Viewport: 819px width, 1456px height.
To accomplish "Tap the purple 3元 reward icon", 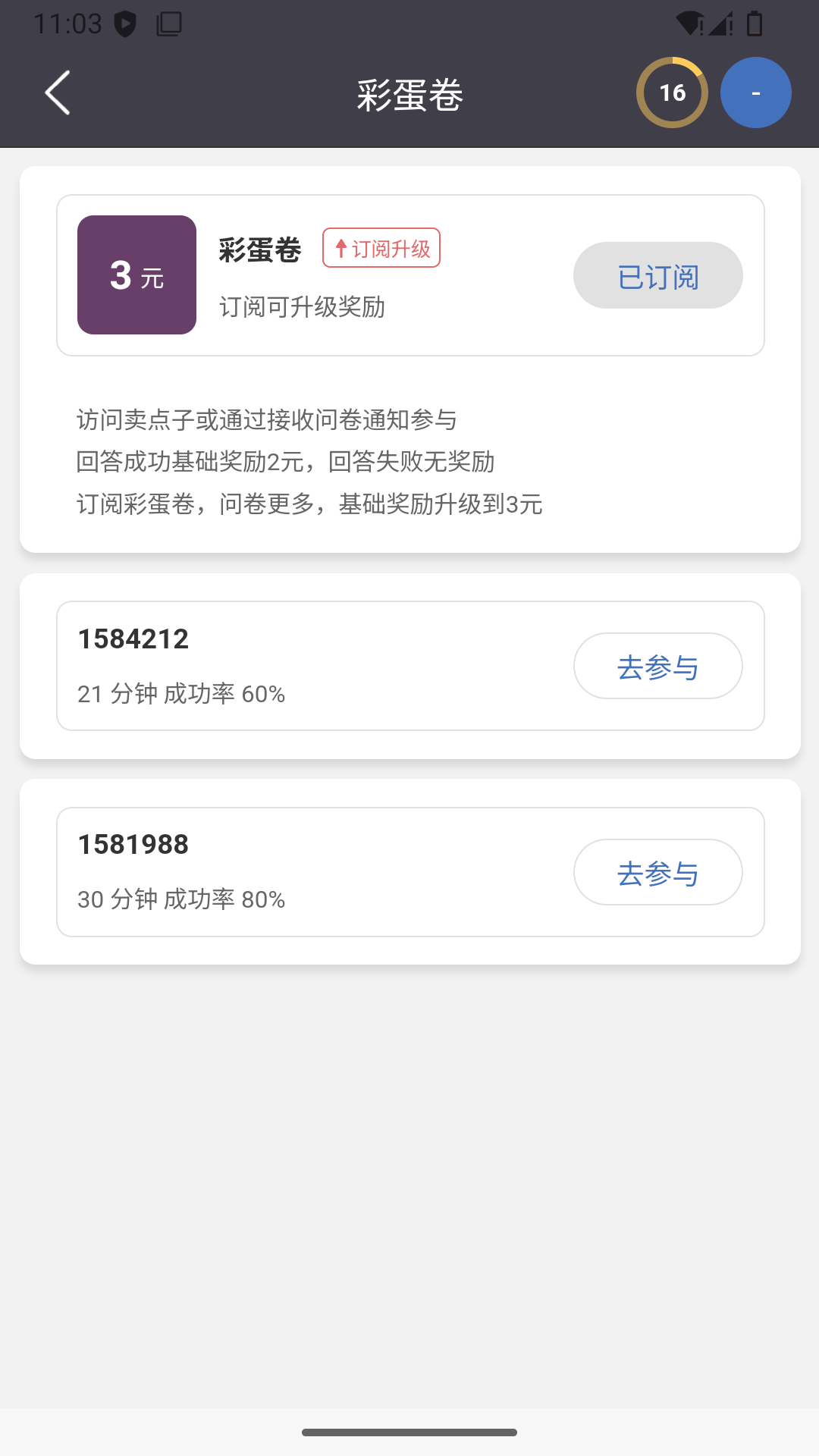I will (136, 275).
